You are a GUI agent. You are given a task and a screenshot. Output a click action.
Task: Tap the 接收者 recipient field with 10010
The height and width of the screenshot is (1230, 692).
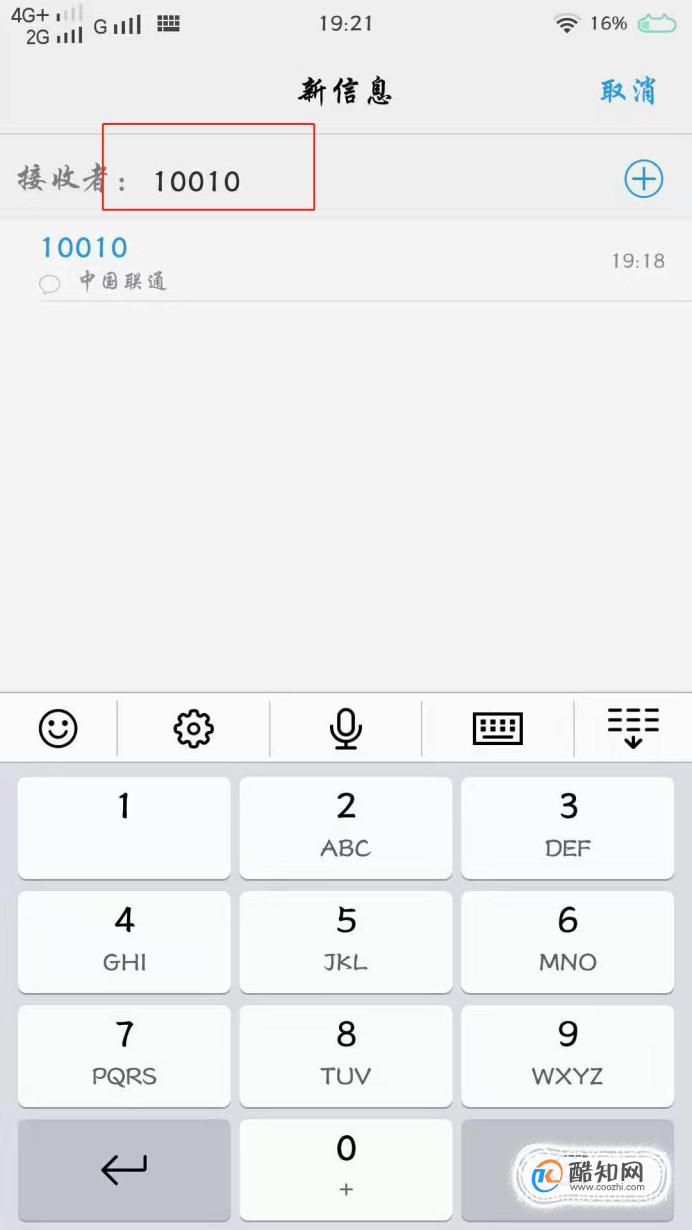(x=320, y=180)
